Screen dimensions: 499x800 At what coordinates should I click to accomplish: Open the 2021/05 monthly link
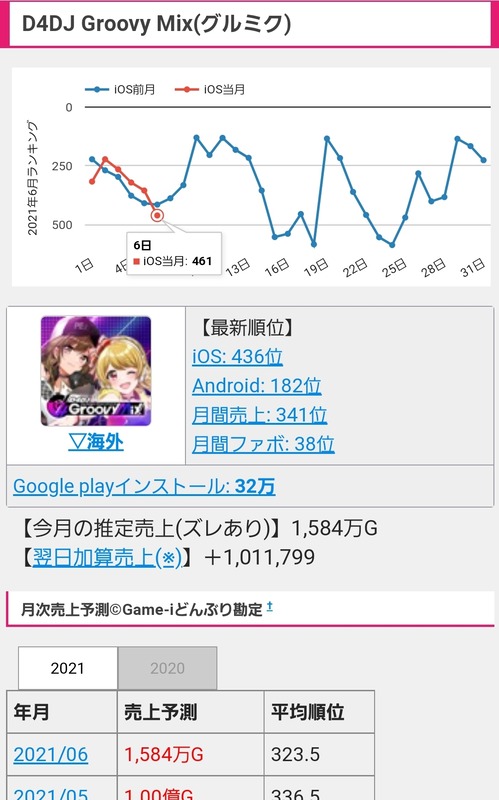click(51, 792)
